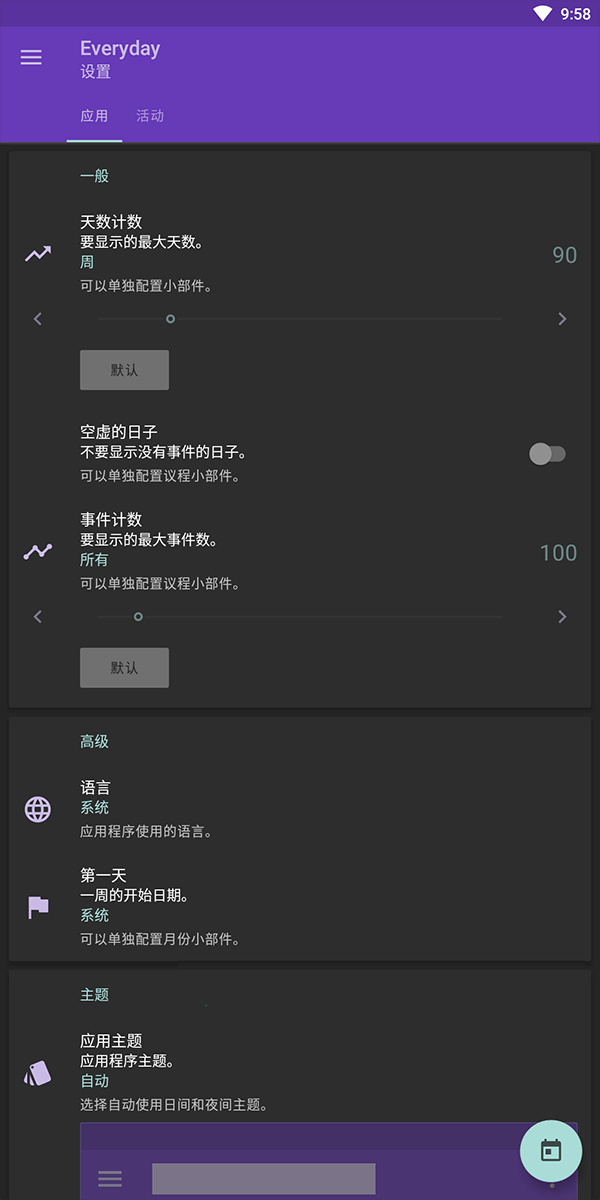The height and width of the screenshot is (1200, 600).
Task: Decrease 事件计数 with the left arrow
Action: (38, 617)
